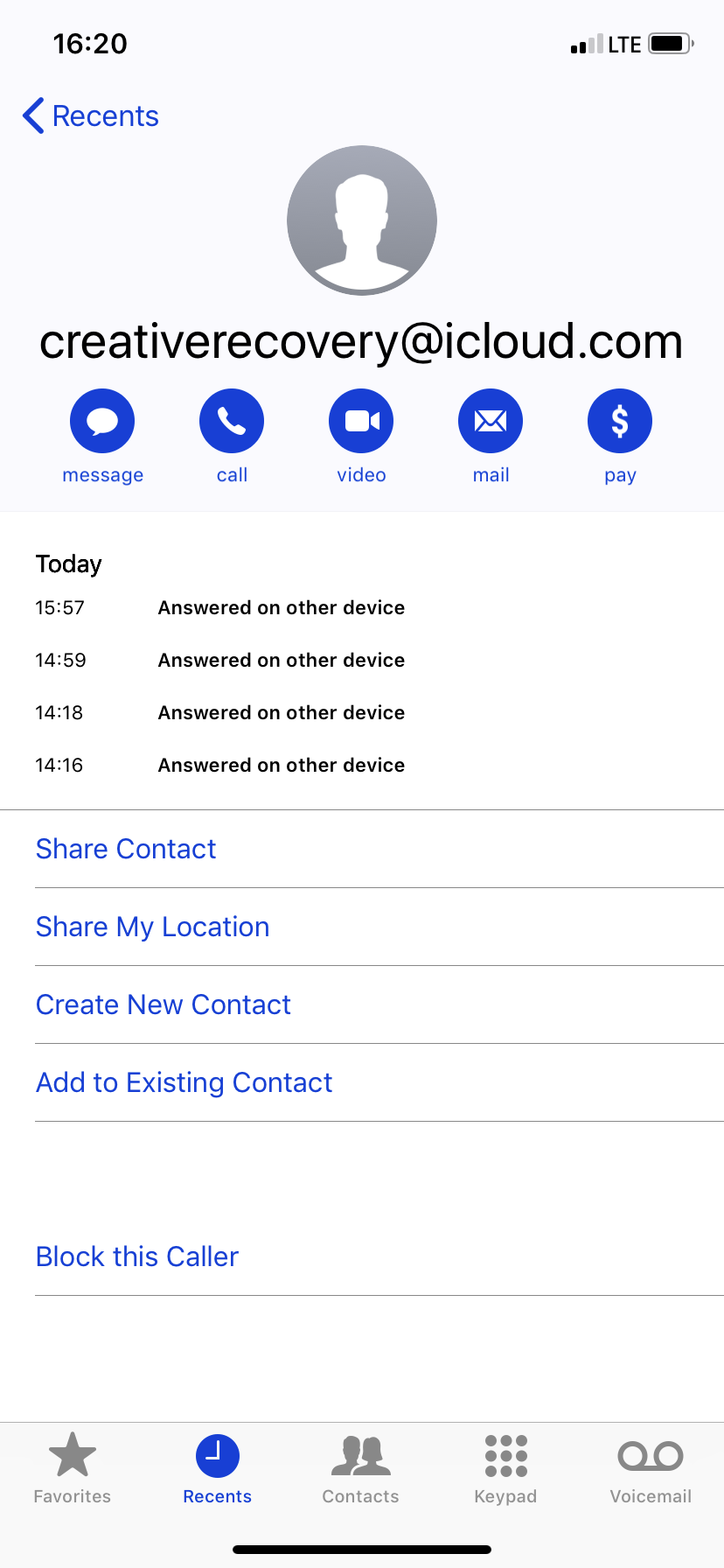The width and height of the screenshot is (724, 1568).
Task: Tap the pay icon to send money
Action: [x=620, y=421]
